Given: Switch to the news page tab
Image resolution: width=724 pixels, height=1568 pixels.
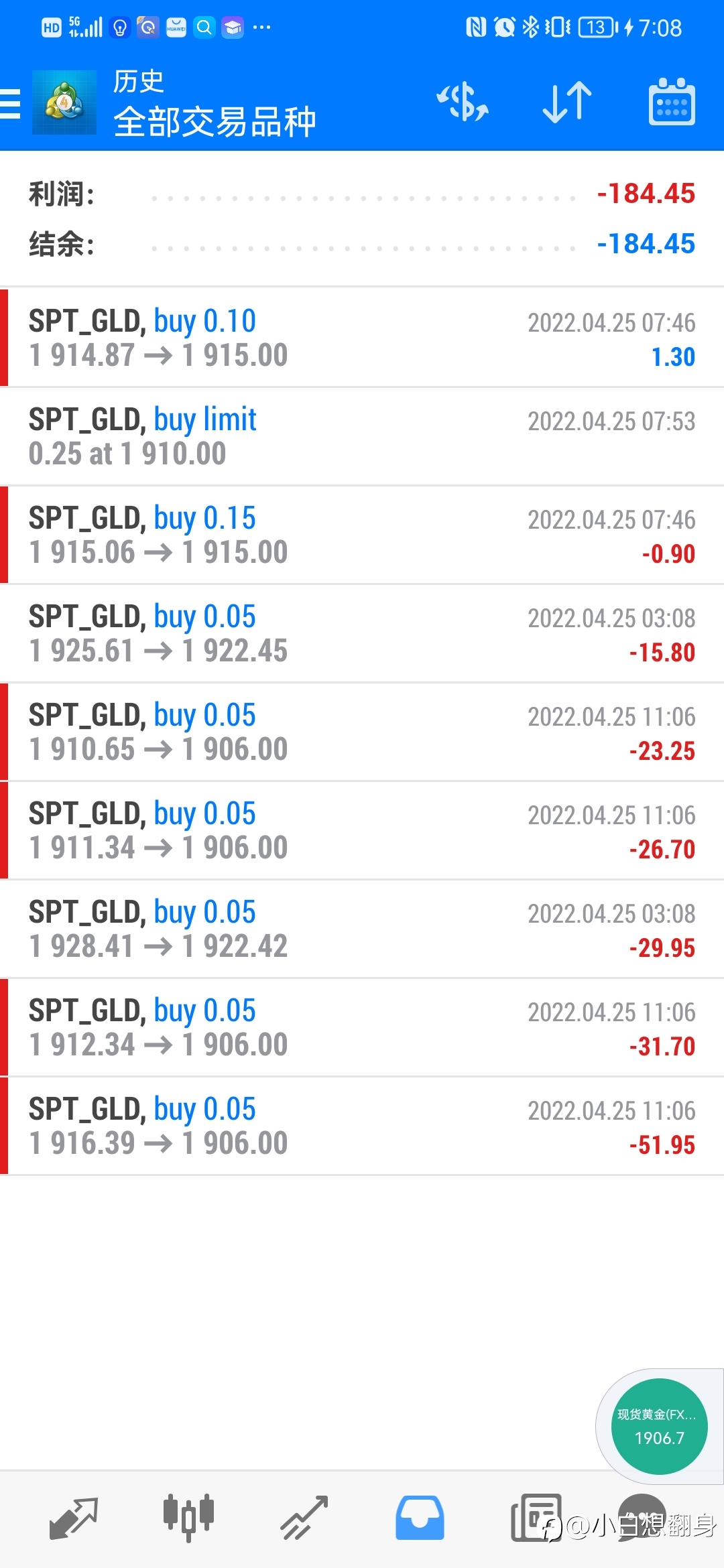Looking at the screenshot, I should 536,1518.
